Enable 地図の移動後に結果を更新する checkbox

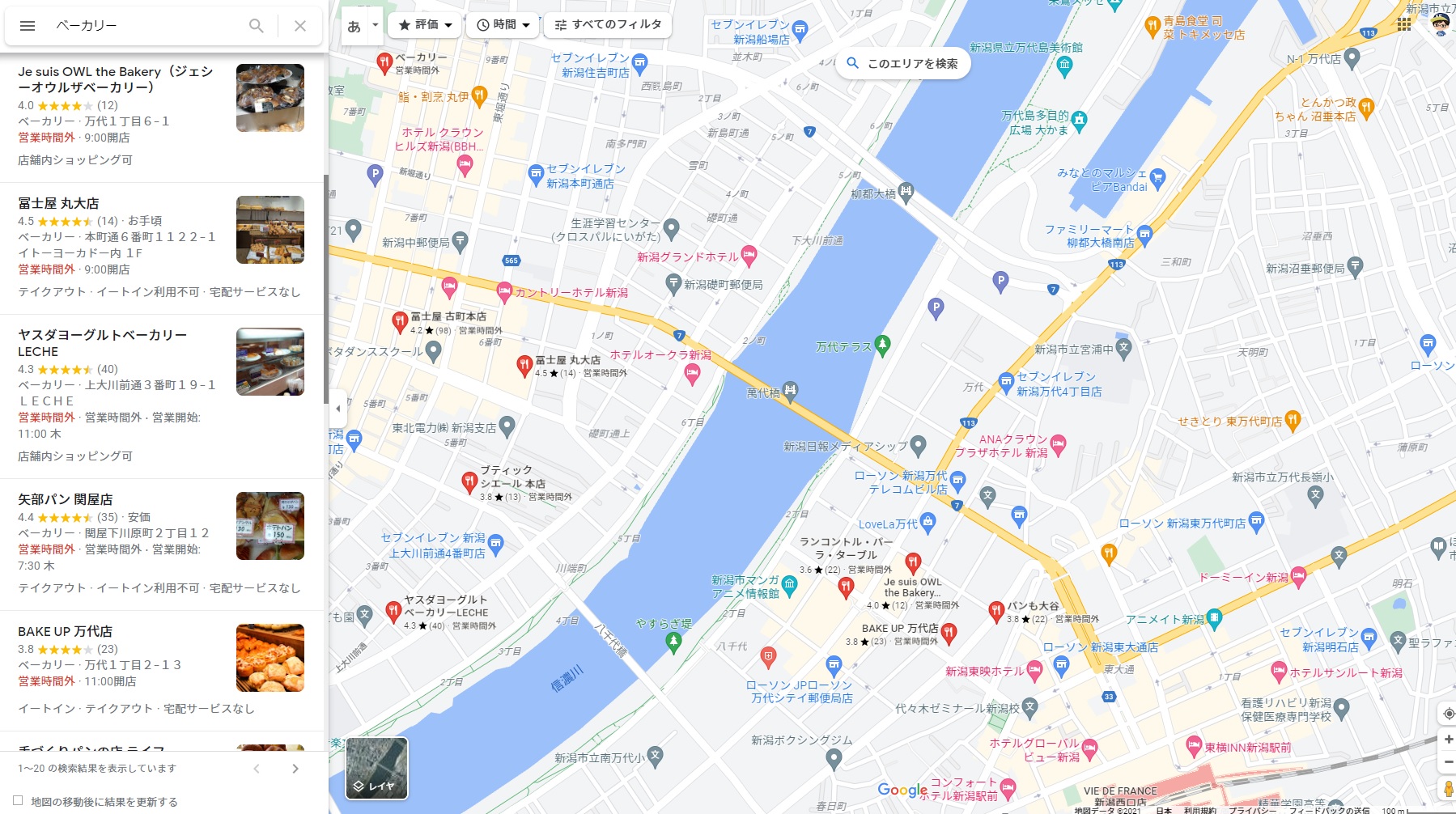[18, 801]
